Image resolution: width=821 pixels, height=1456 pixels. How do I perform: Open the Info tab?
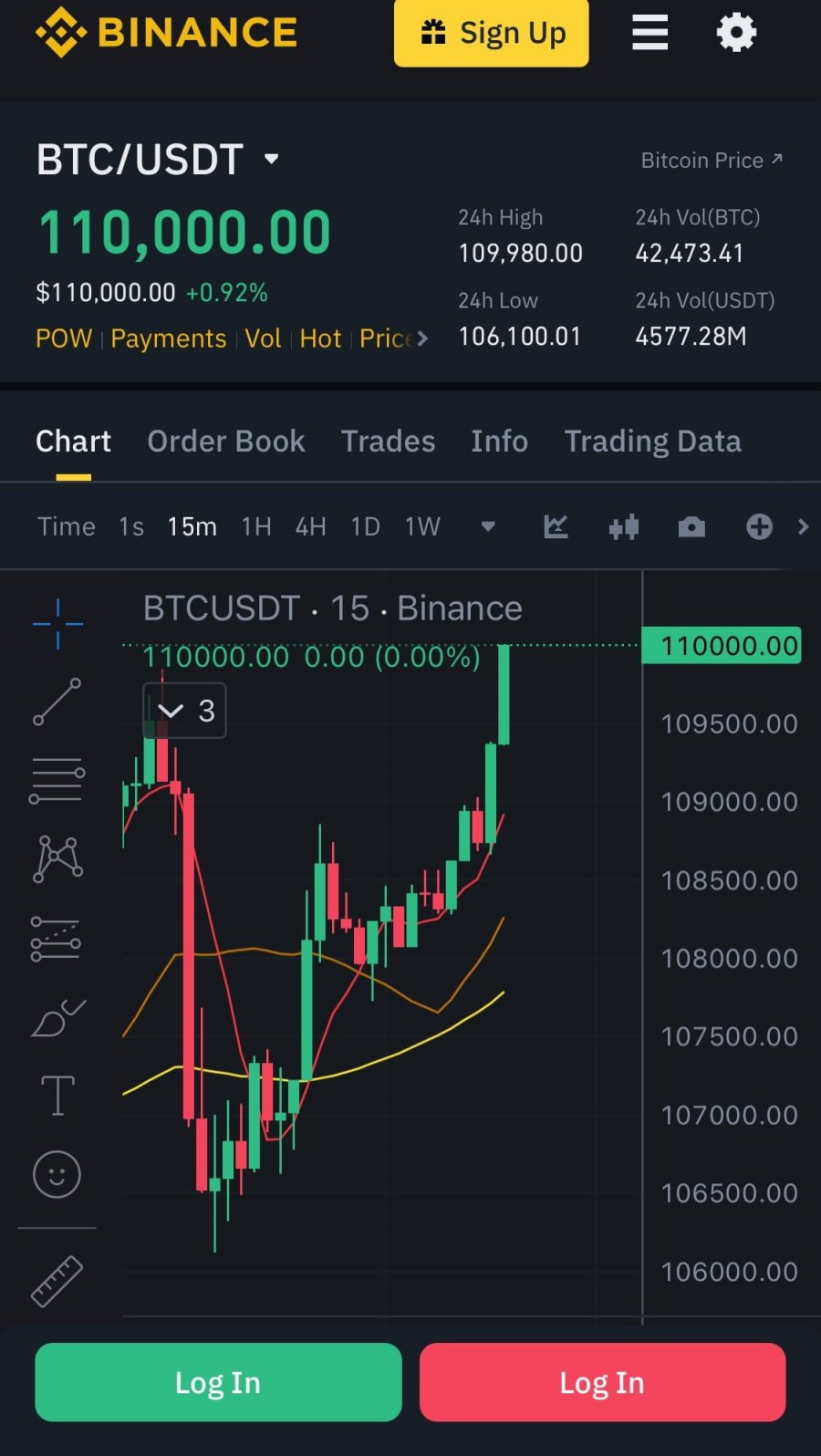(499, 442)
